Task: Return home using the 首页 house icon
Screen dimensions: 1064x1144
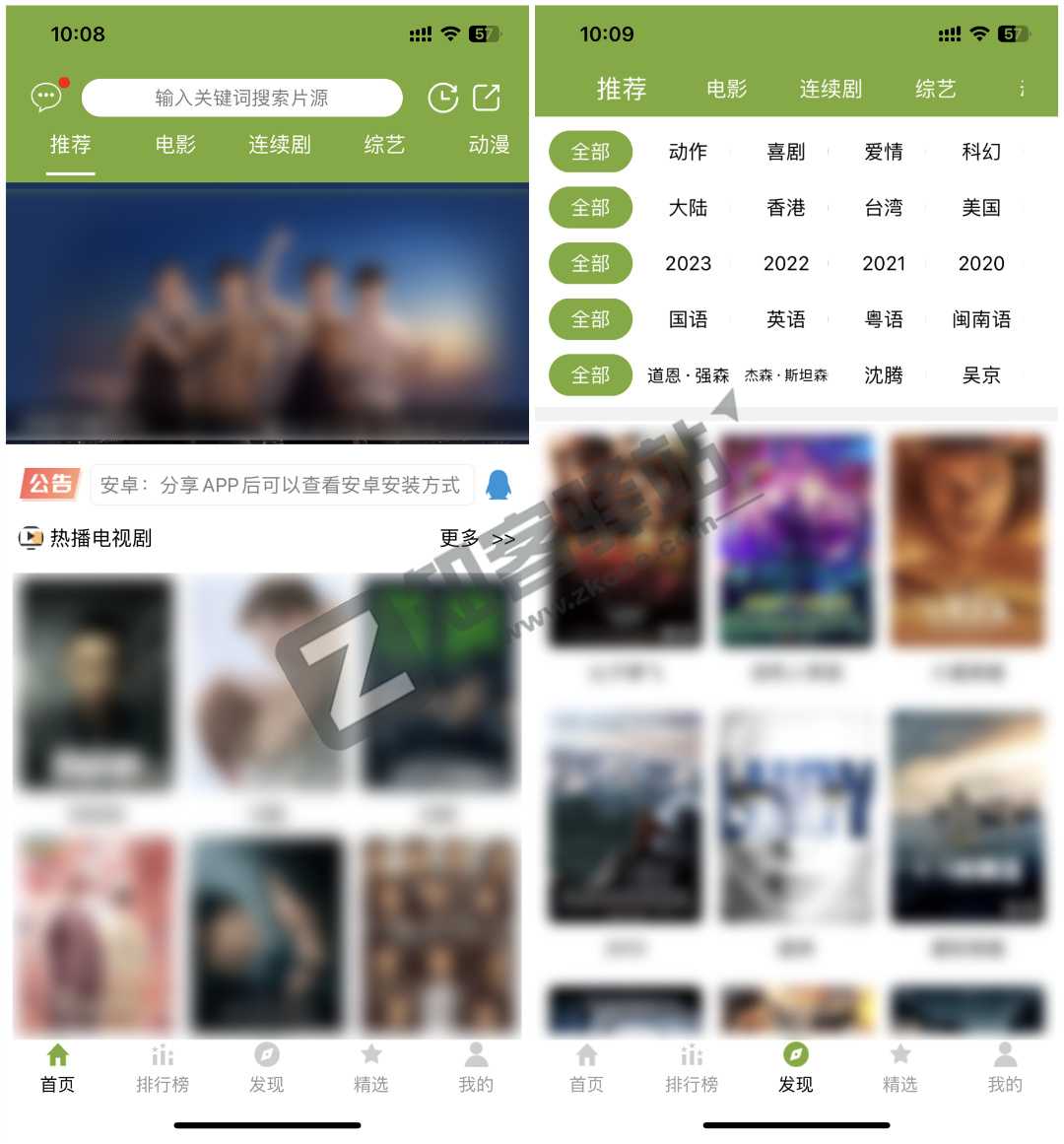Action: point(56,1064)
